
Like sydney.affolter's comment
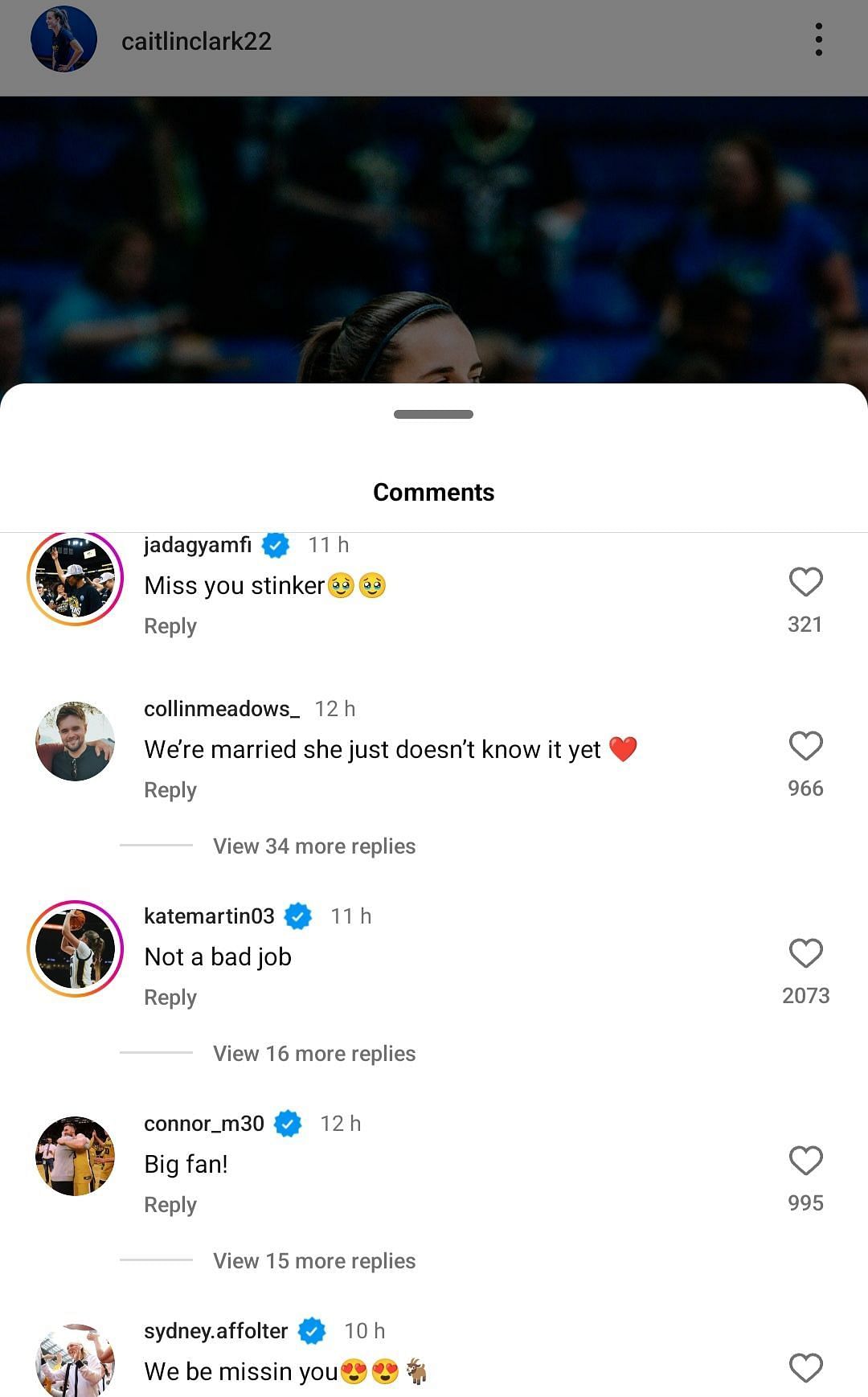(x=805, y=1368)
